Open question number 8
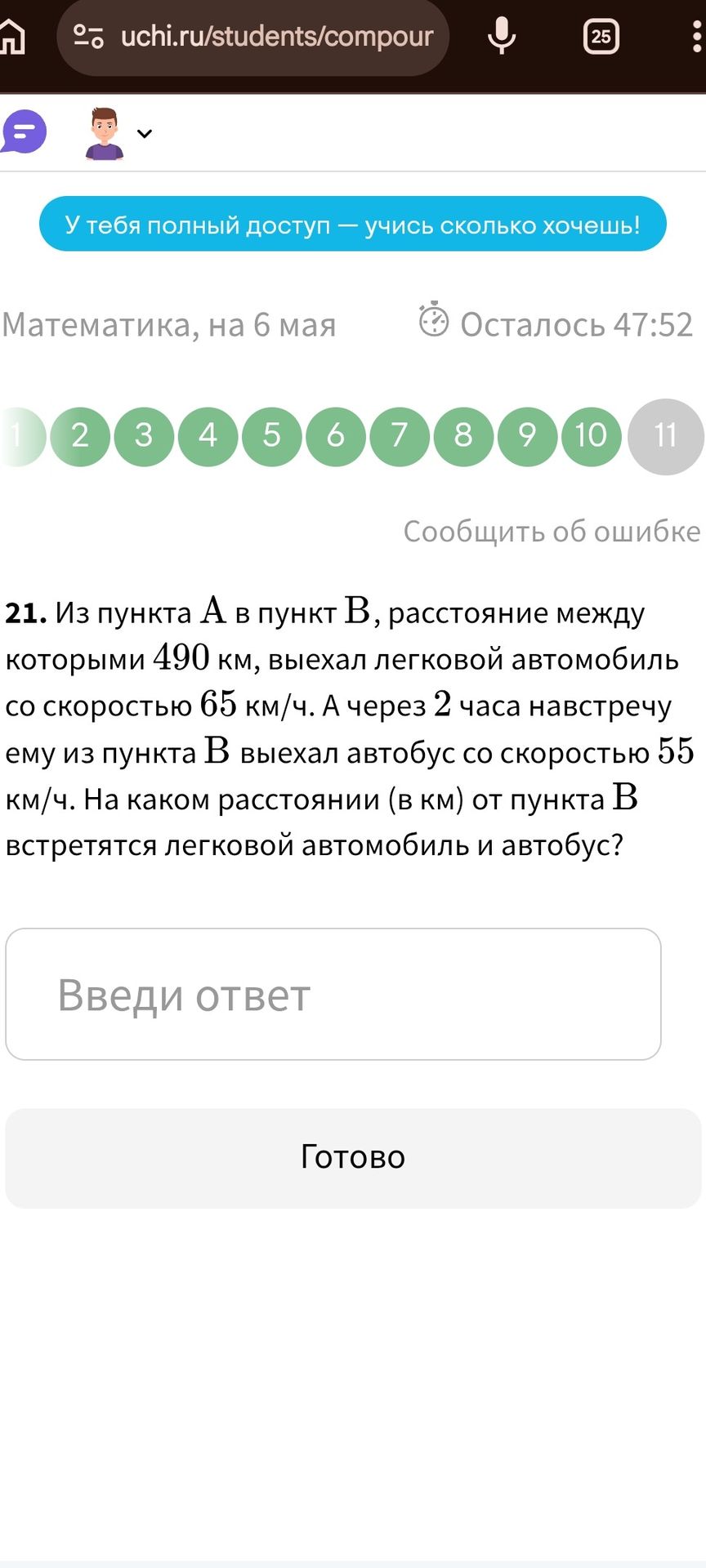706x1568 pixels. (x=463, y=436)
